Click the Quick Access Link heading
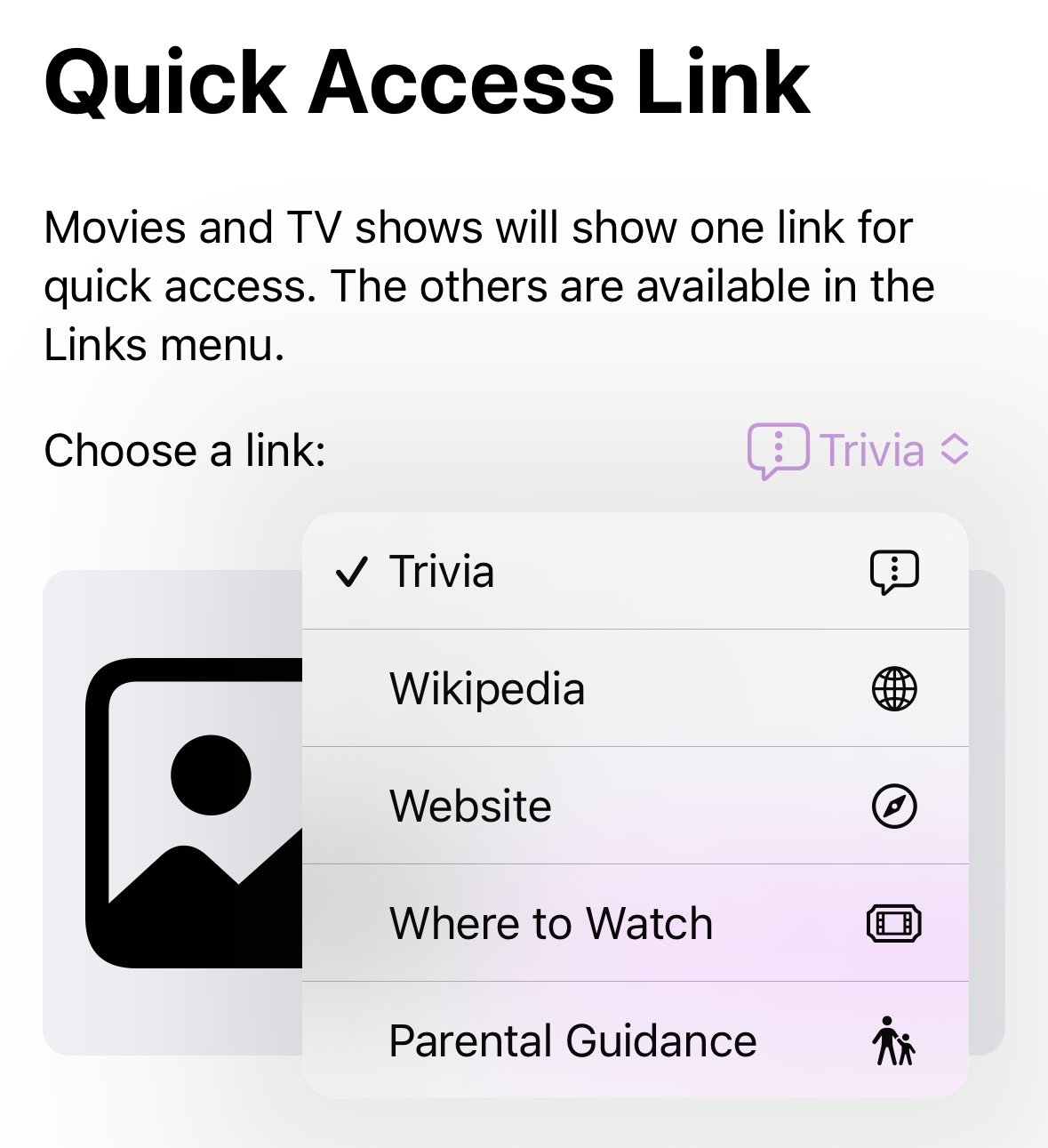The width and height of the screenshot is (1048, 1148). click(x=428, y=84)
